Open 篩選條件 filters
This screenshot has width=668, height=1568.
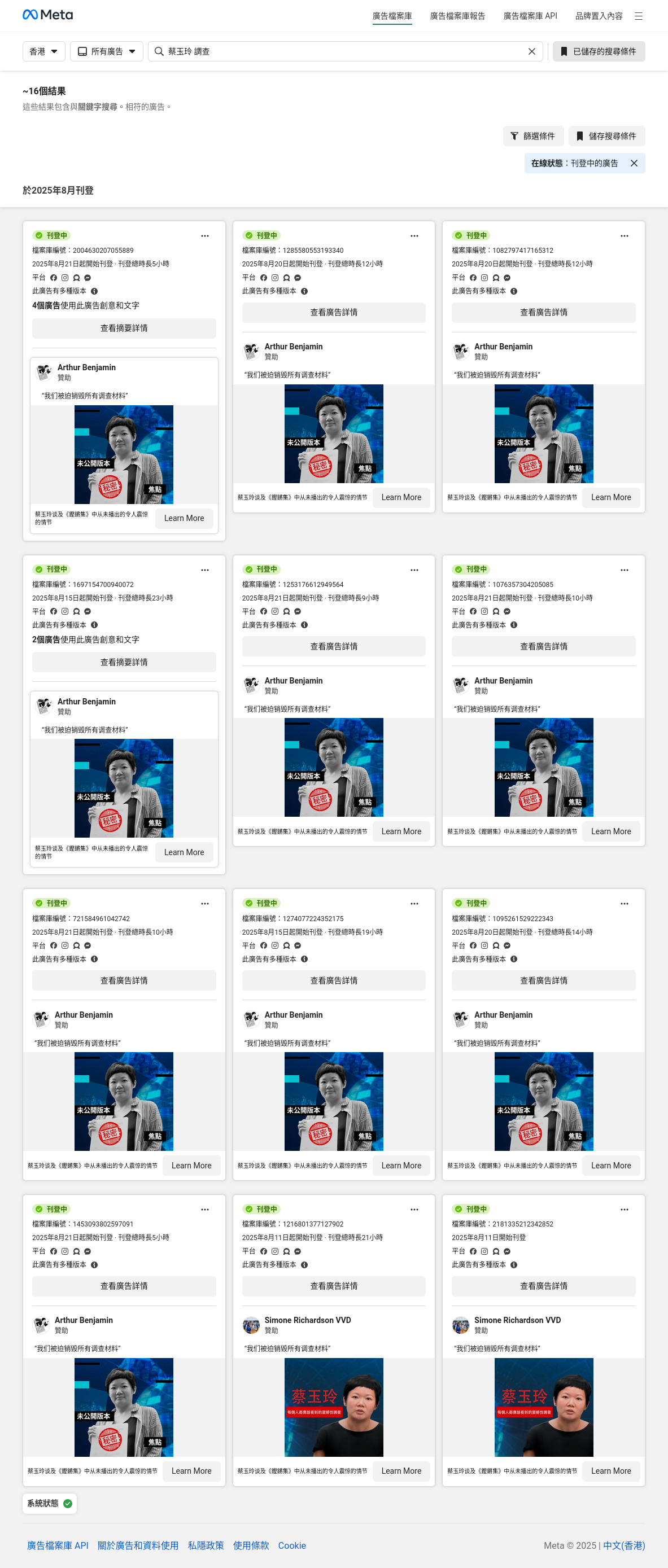click(533, 137)
